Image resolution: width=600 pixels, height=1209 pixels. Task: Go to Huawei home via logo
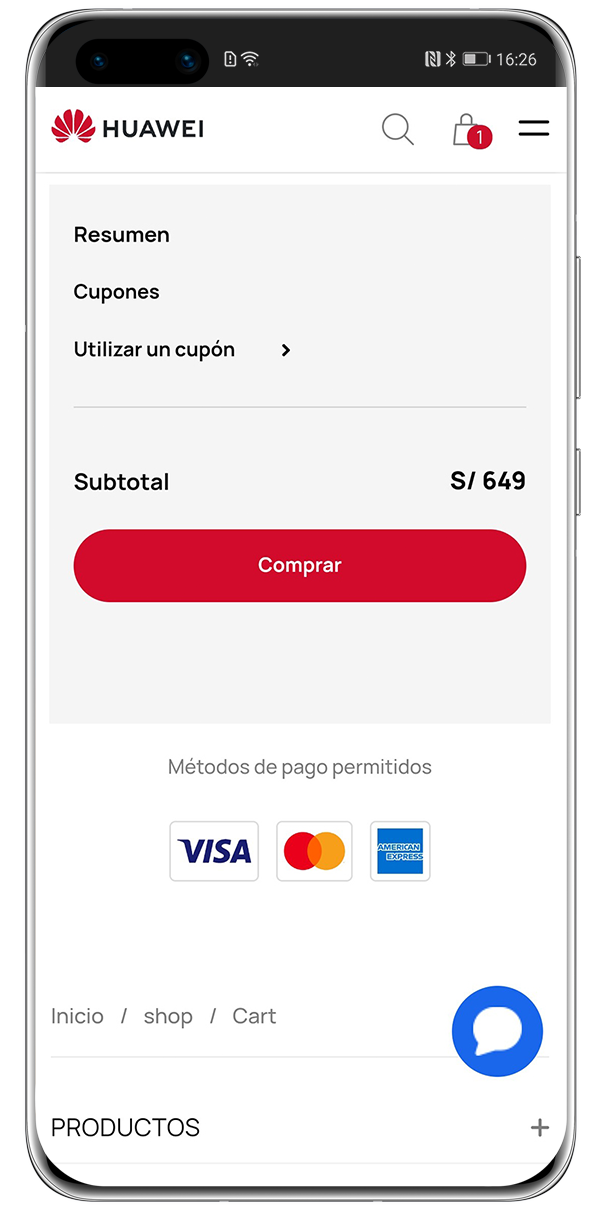[x=127, y=128]
